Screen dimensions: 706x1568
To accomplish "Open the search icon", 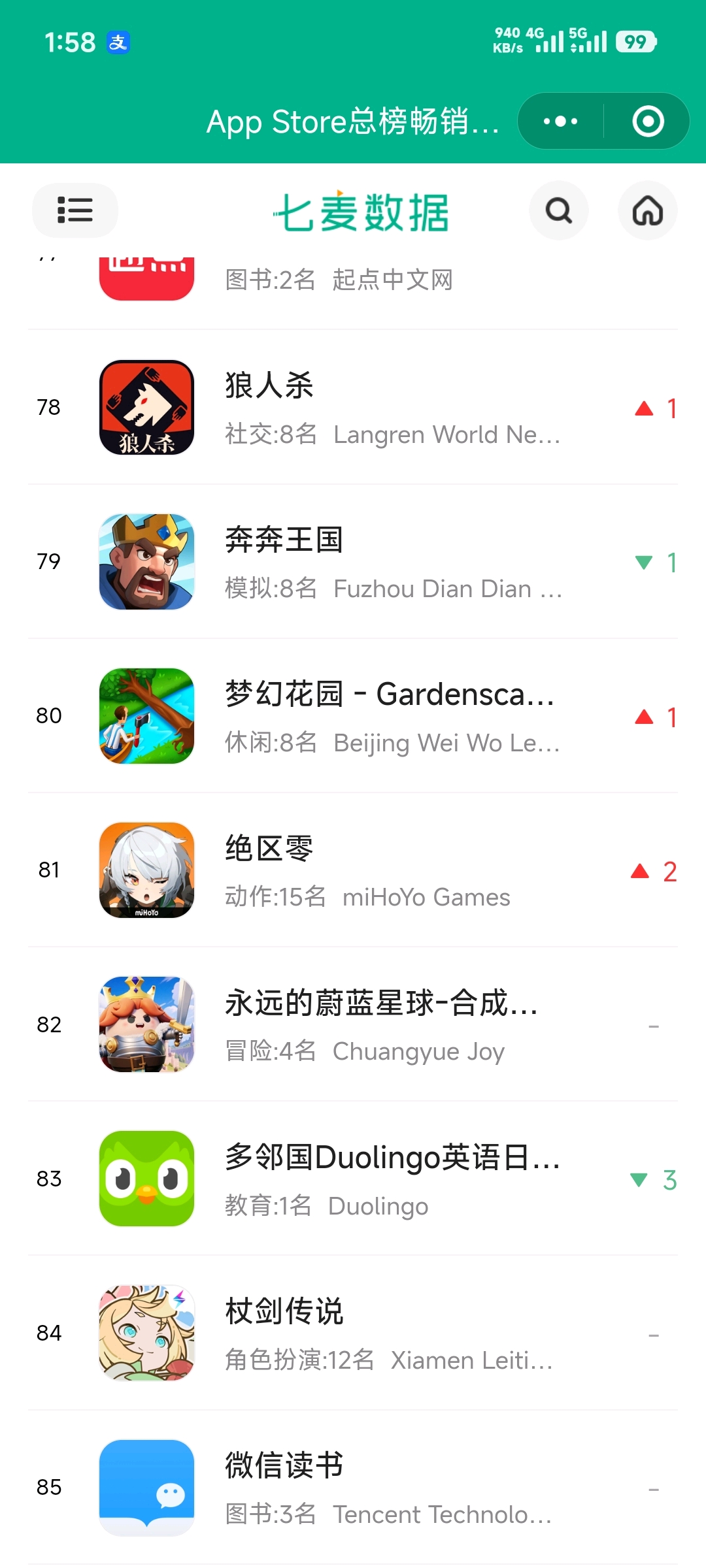I will click(559, 210).
